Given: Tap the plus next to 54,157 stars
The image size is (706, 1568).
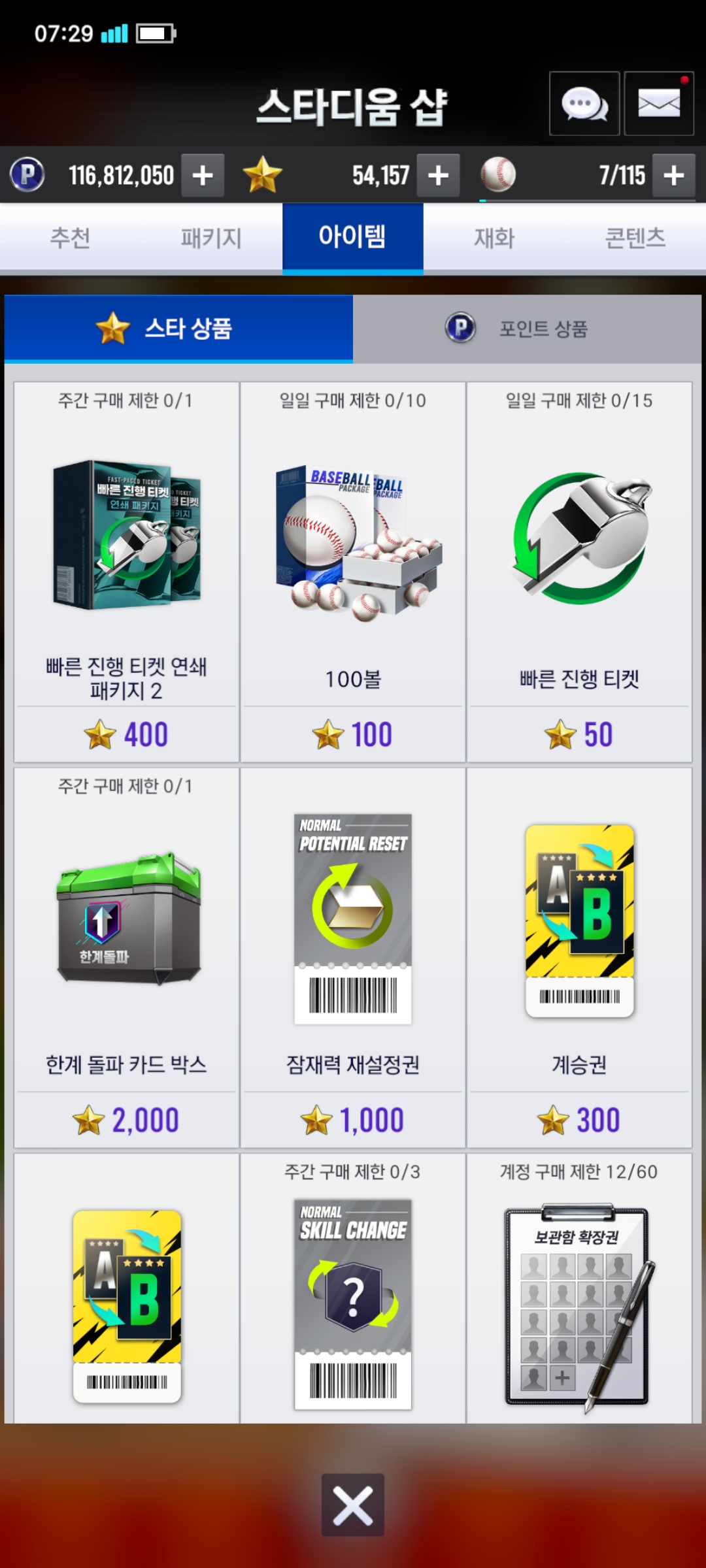Looking at the screenshot, I should pos(438,175).
